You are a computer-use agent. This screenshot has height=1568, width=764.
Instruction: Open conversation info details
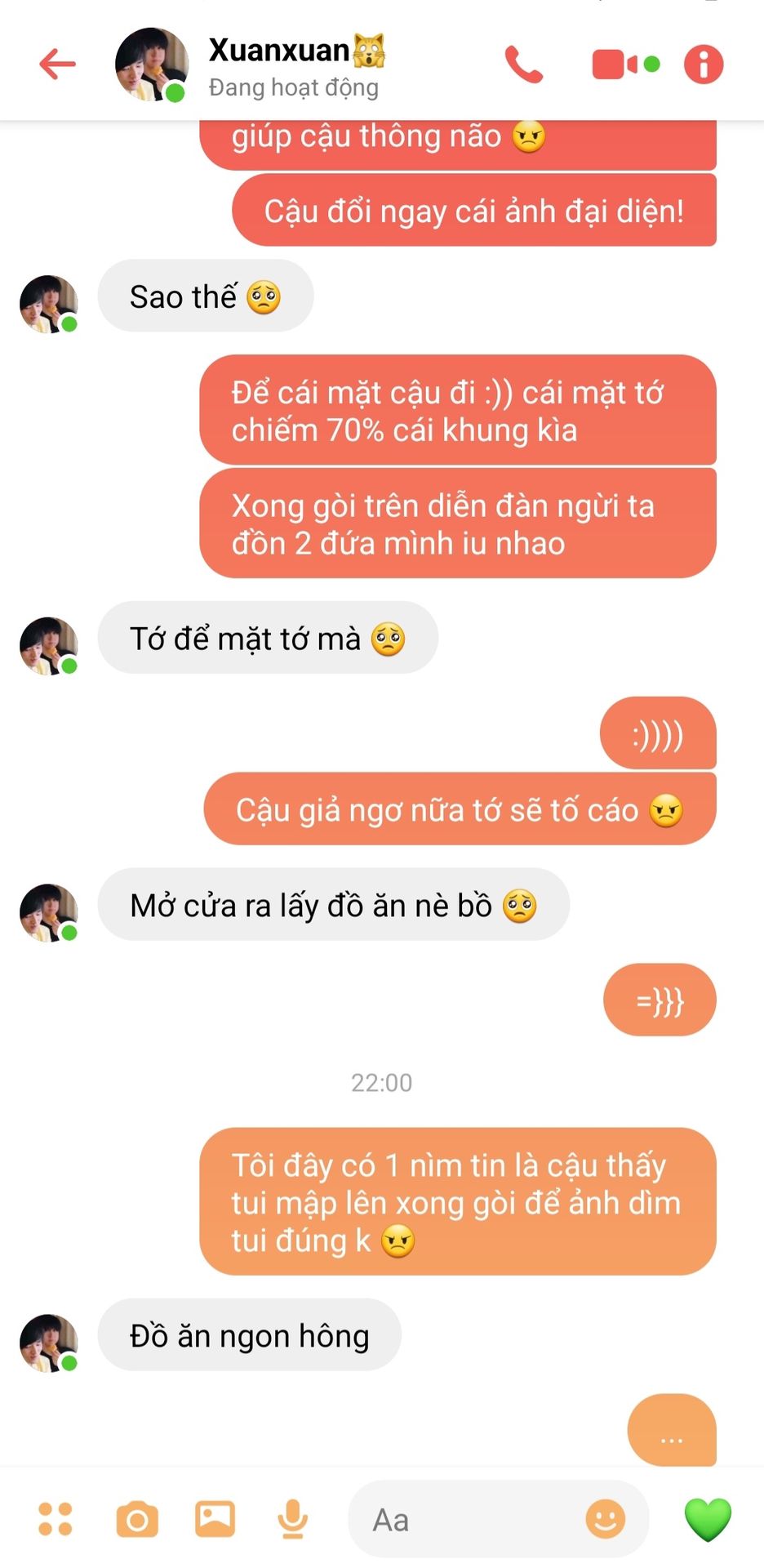(703, 65)
